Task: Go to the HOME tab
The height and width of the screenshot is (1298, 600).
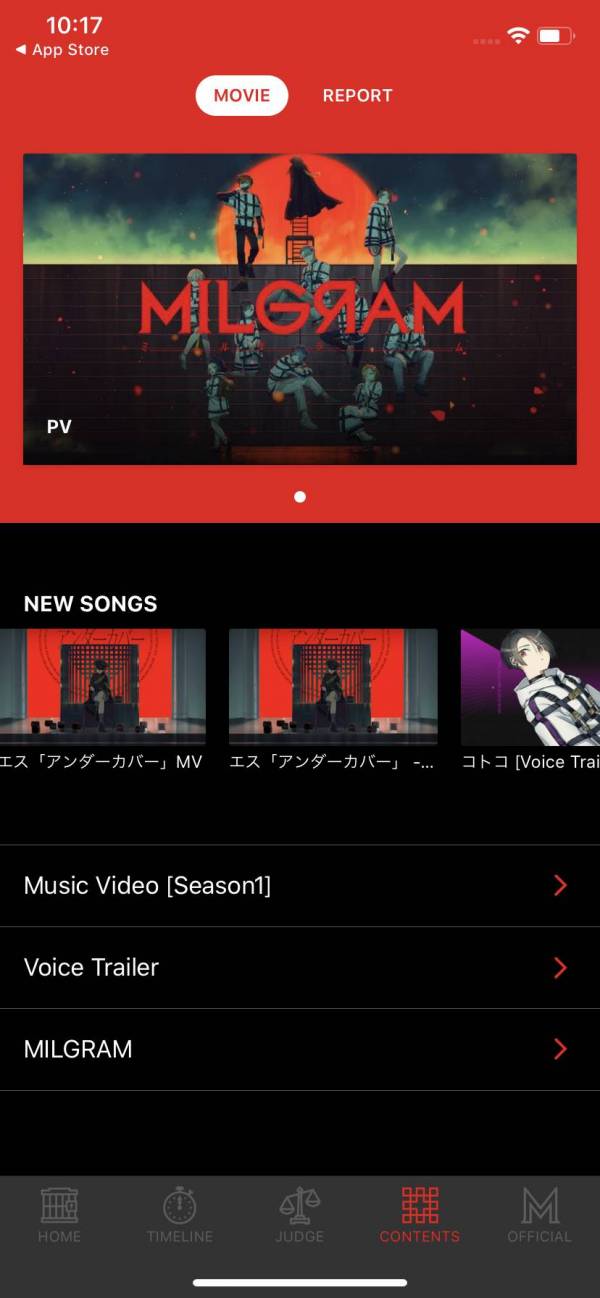Action: 59,1215
